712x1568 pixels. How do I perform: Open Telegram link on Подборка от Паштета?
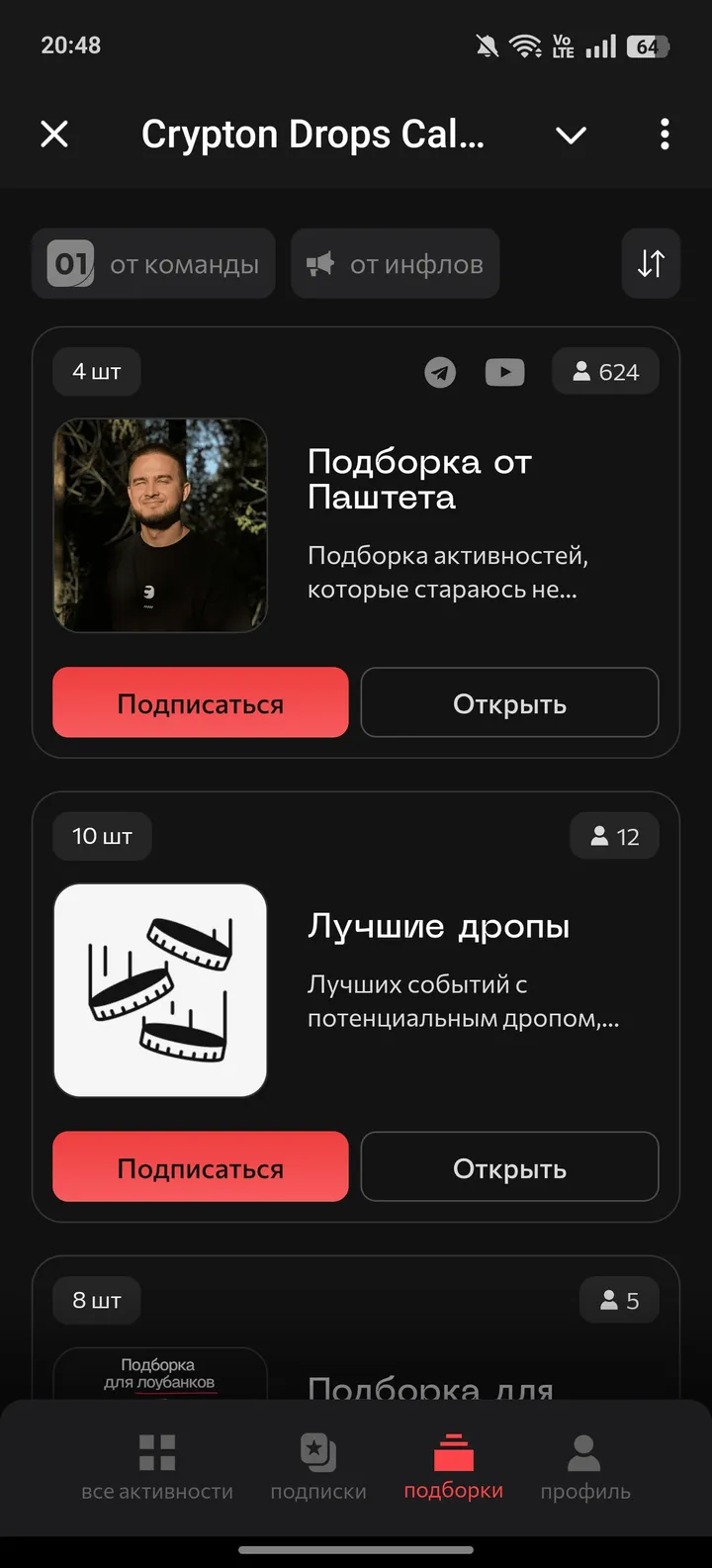[x=441, y=372]
